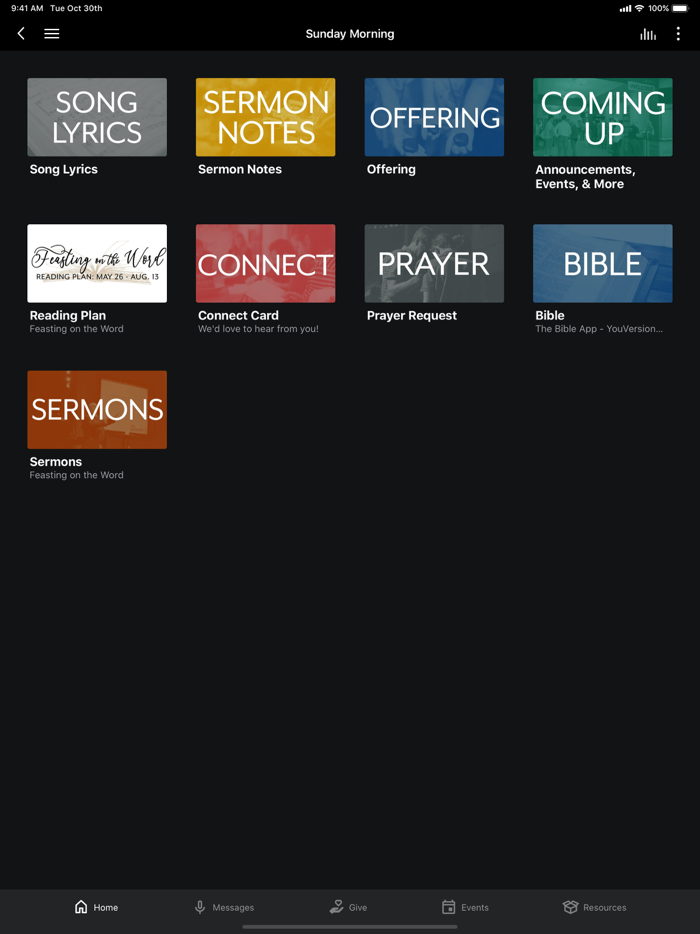
Task: Launch the Bible tile
Action: [x=602, y=263]
